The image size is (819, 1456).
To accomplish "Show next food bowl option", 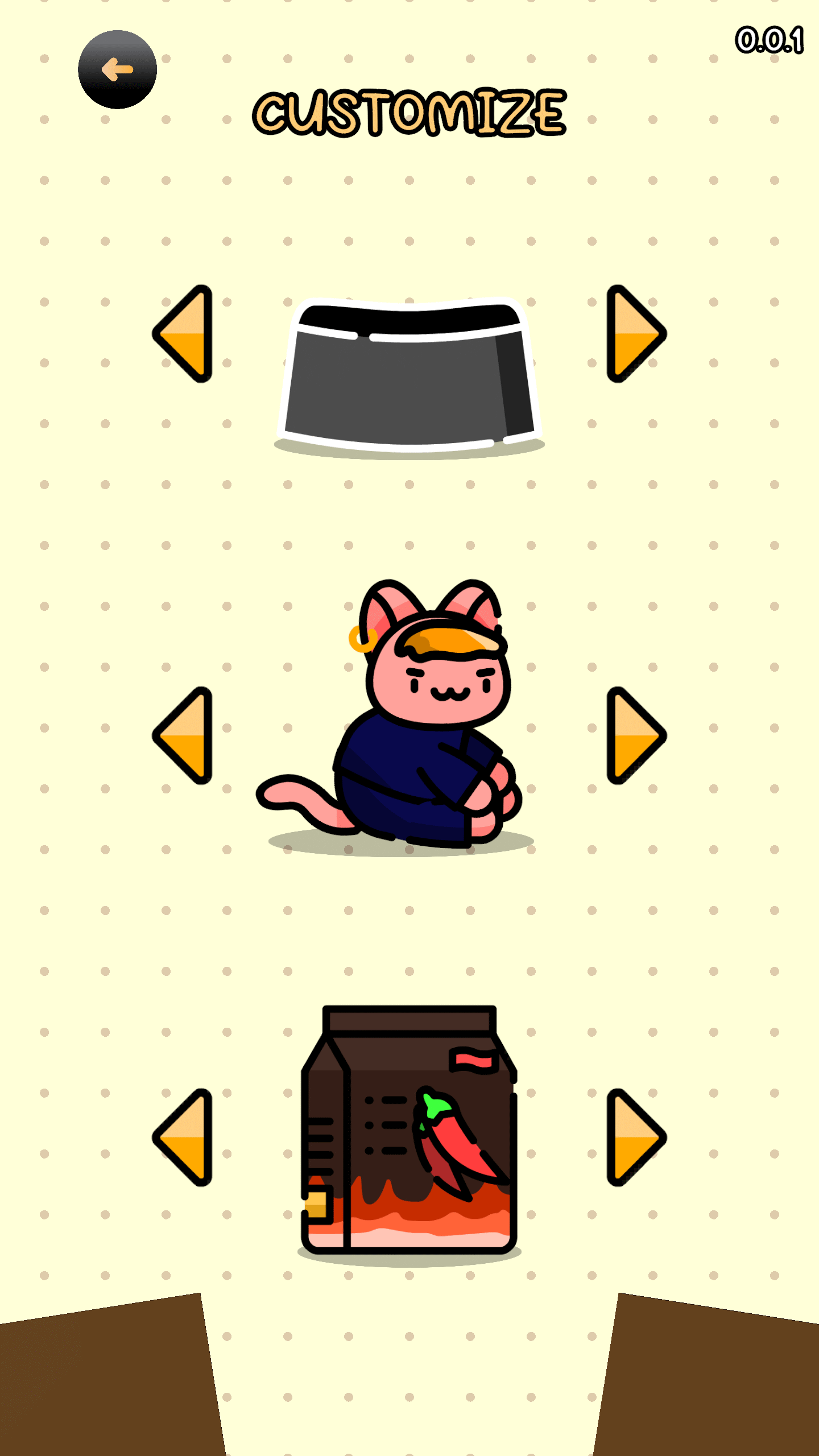I will [x=636, y=334].
